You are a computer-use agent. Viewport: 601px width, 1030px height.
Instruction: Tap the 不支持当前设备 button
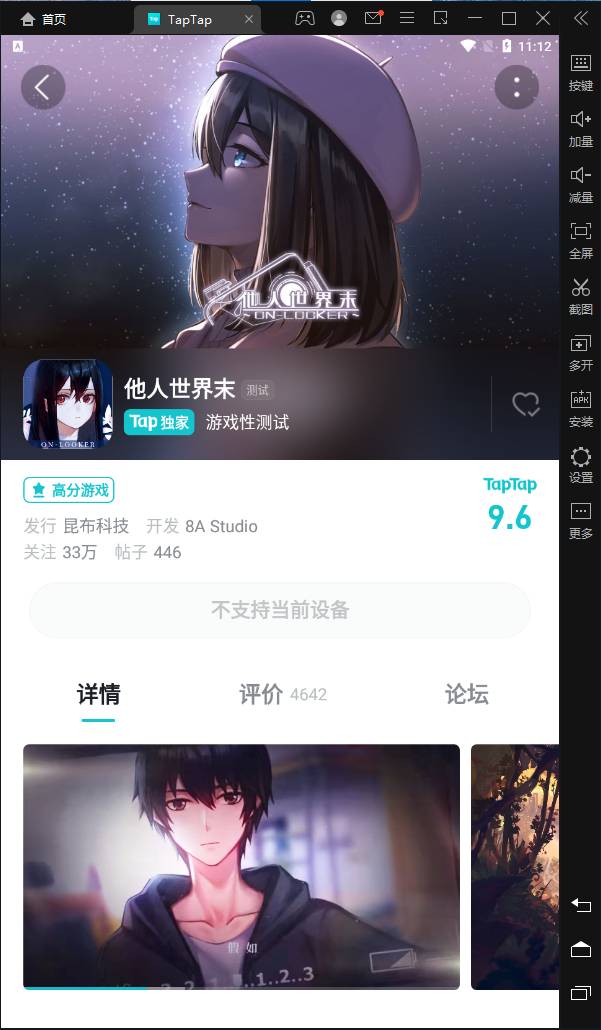(x=280, y=610)
